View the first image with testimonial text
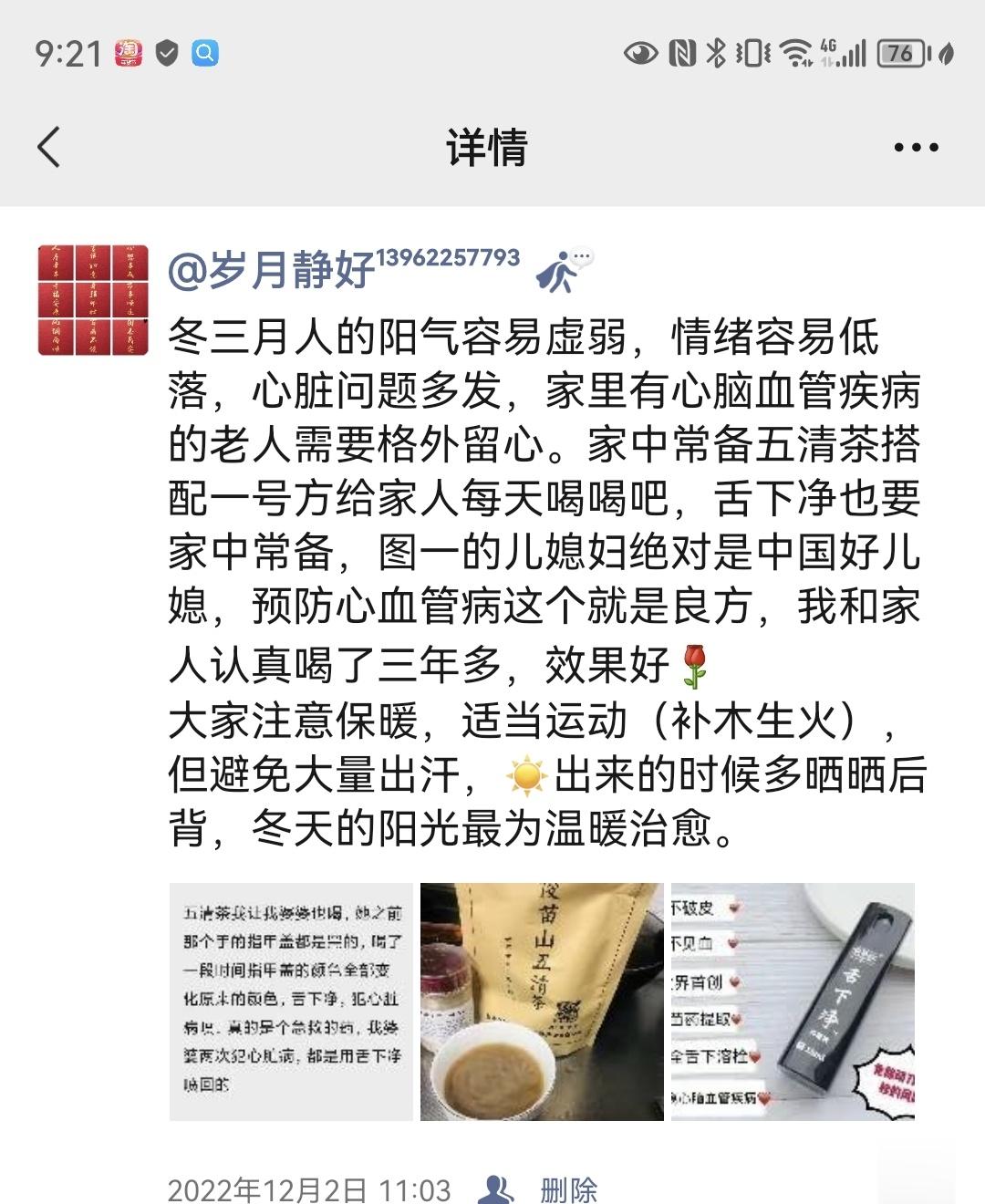The width and height of the screenshot is (985, 1204). coord(291,1001)
